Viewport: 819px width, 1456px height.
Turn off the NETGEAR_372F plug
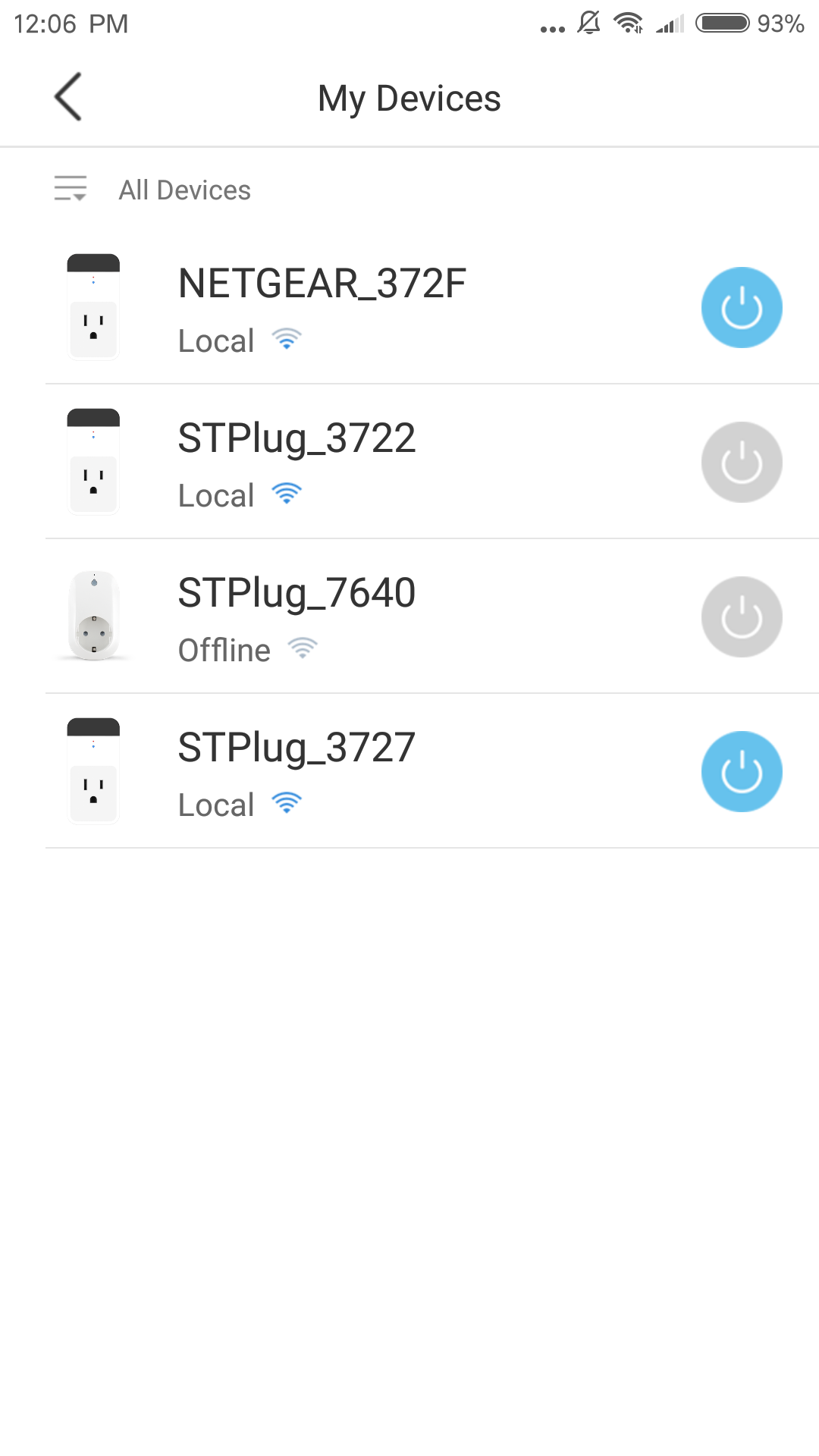[742, 307]
